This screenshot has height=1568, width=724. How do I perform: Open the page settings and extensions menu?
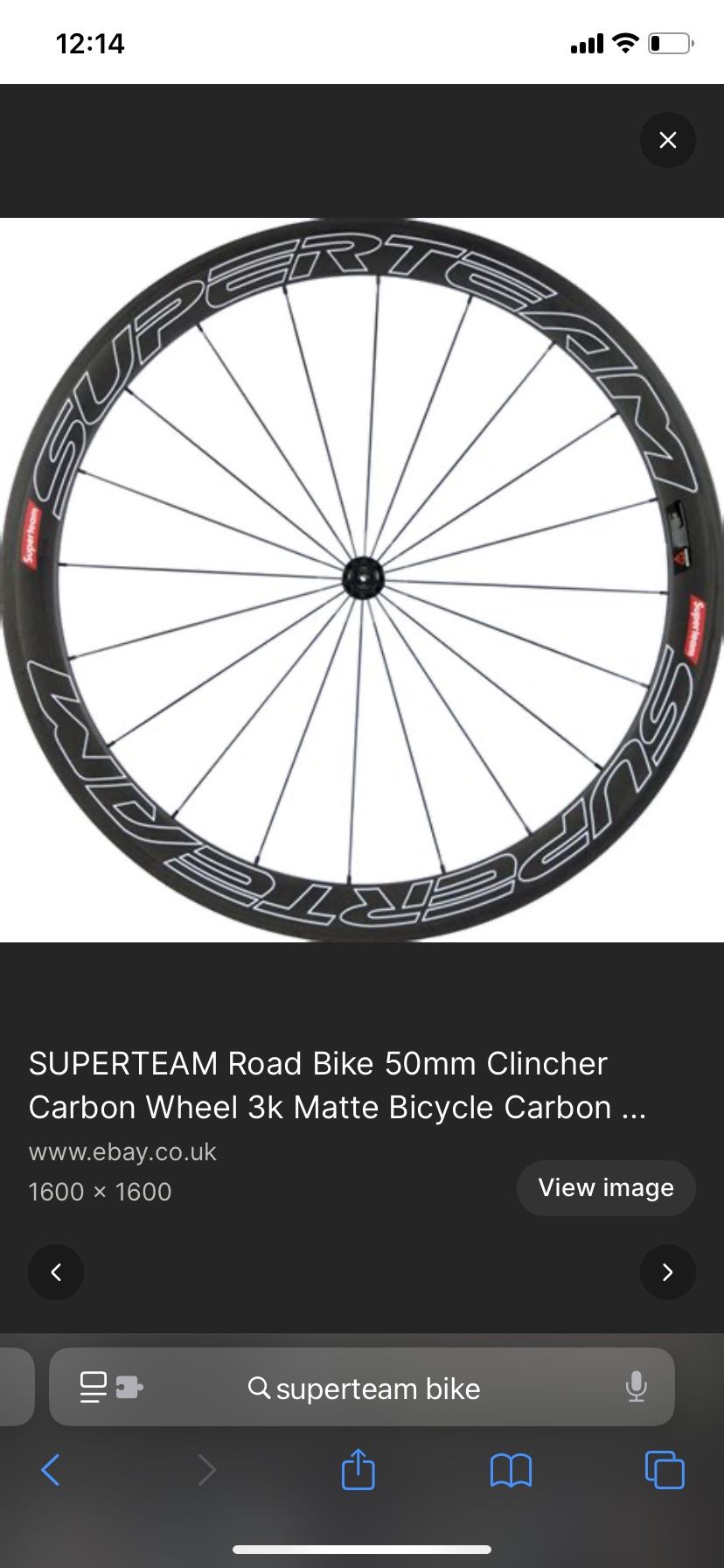[110, 1387]
